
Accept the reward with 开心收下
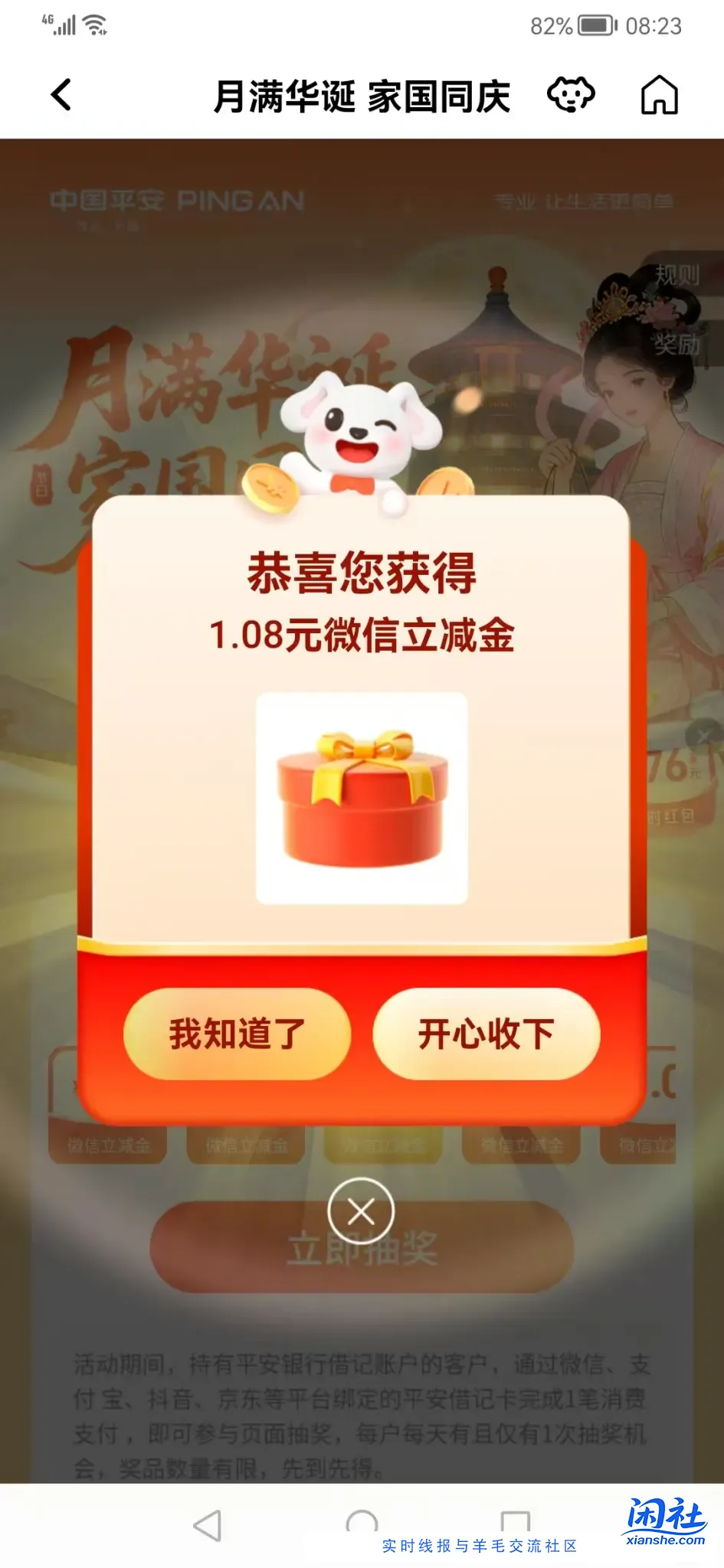pos(486,1034)
